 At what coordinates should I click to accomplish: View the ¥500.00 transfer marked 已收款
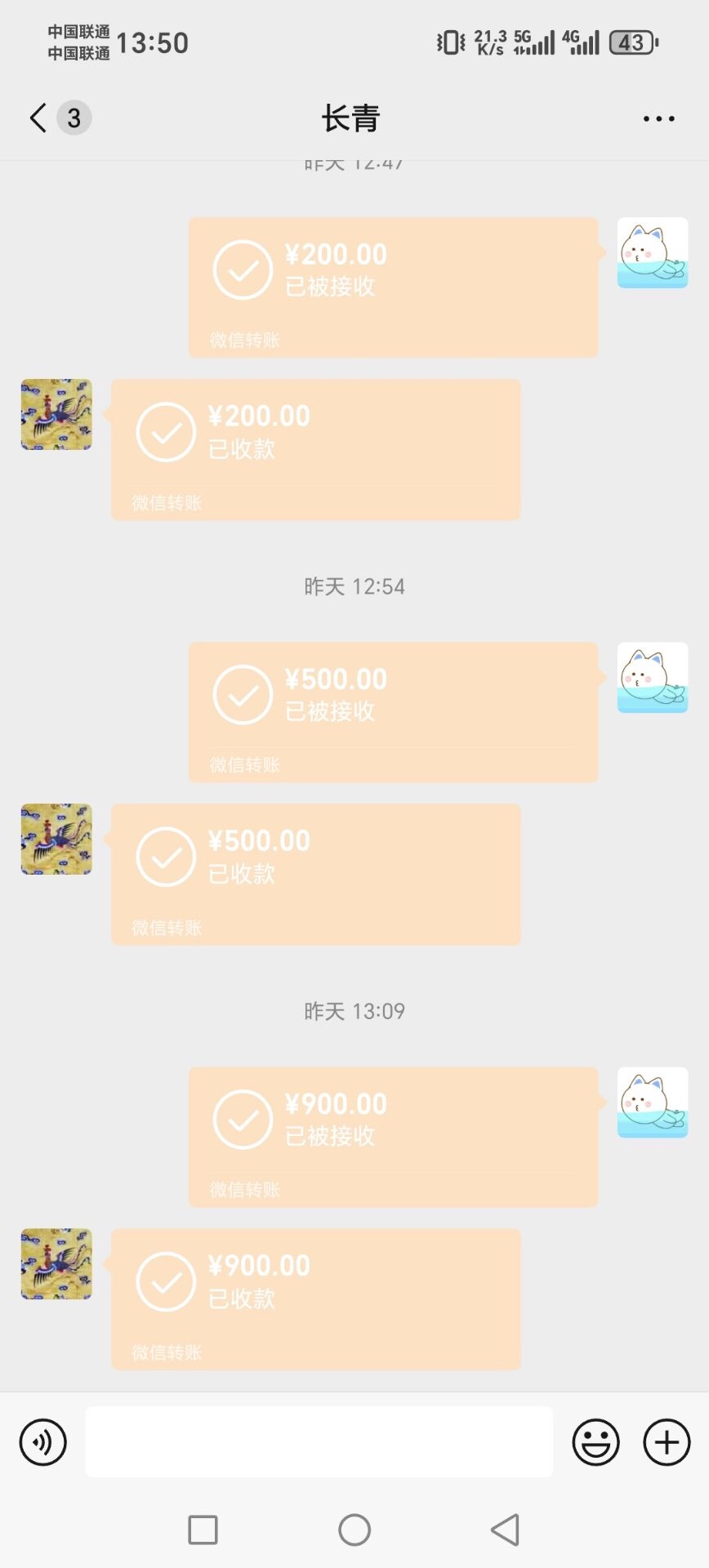[315, 874]
